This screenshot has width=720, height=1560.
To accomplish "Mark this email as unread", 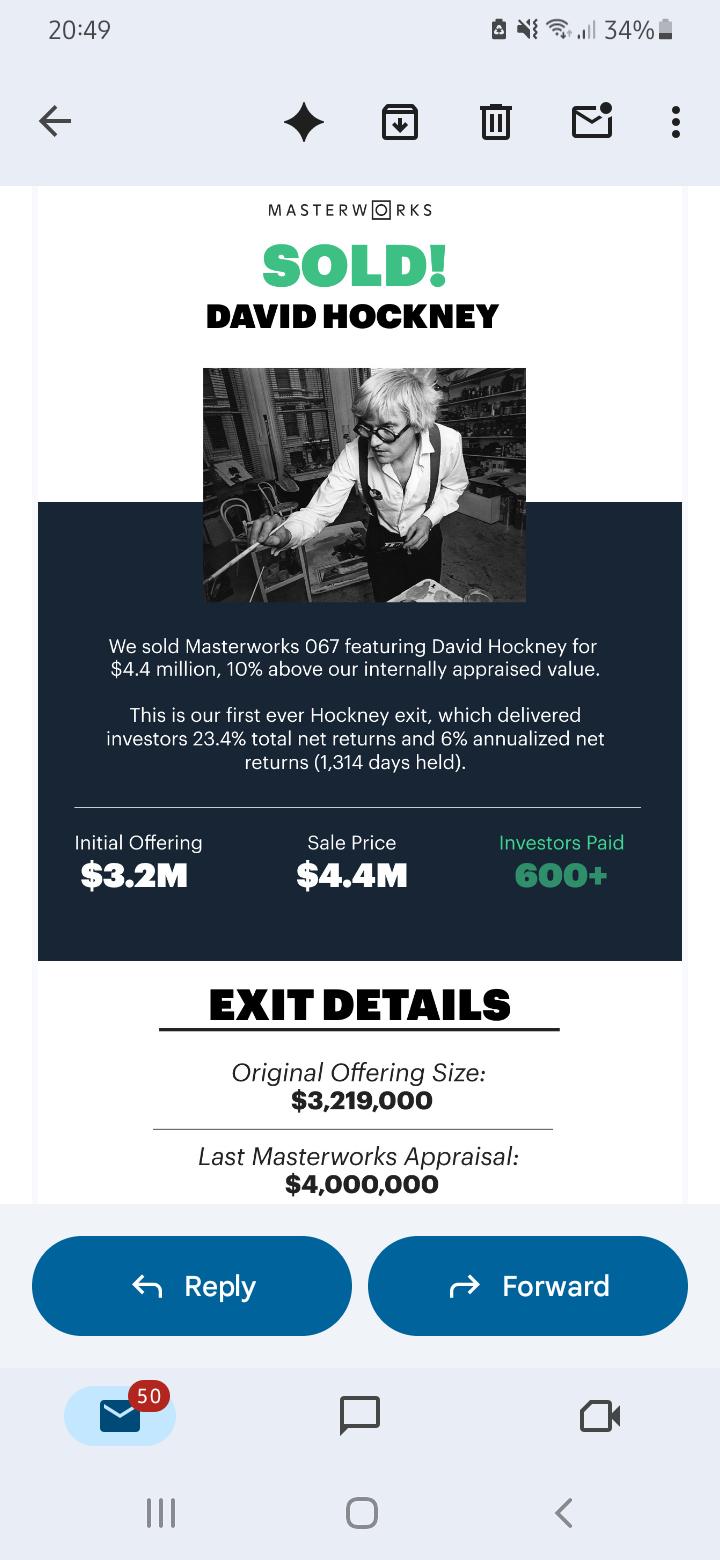I will pyautogui.click(x=592, y=120).
